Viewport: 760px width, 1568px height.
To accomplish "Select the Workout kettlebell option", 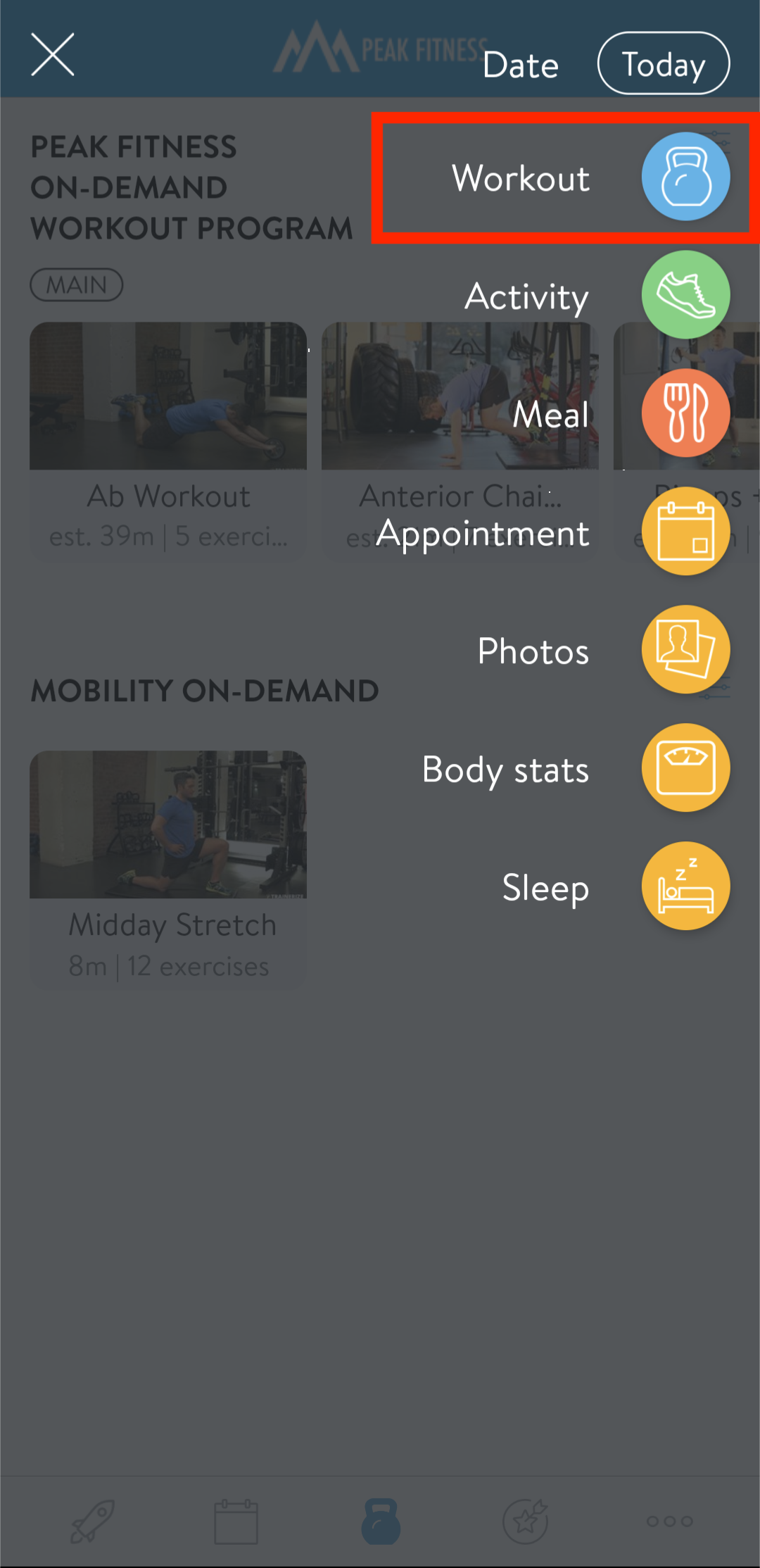I will [x=685, y=177].
